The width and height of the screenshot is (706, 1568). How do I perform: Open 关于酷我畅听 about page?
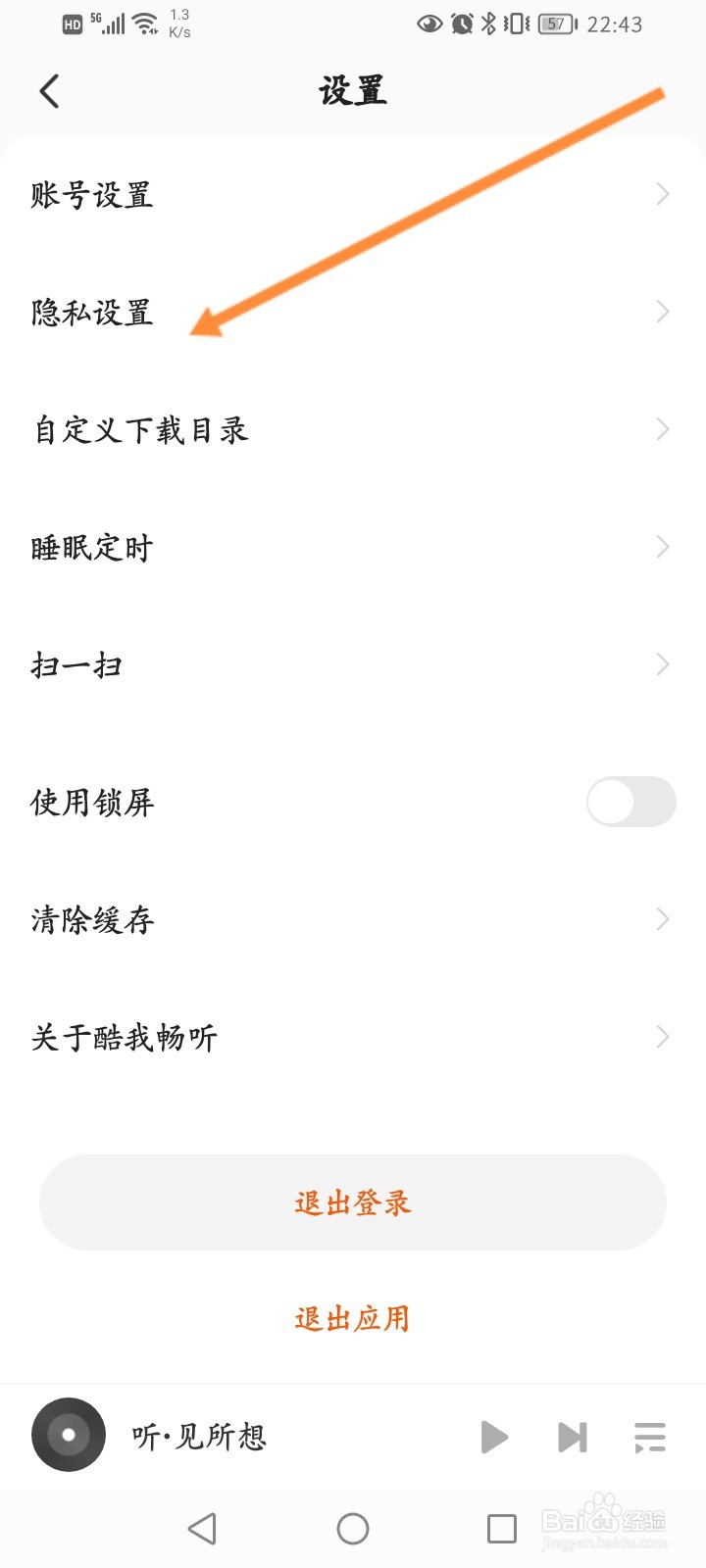click(x=123, y=1037)
